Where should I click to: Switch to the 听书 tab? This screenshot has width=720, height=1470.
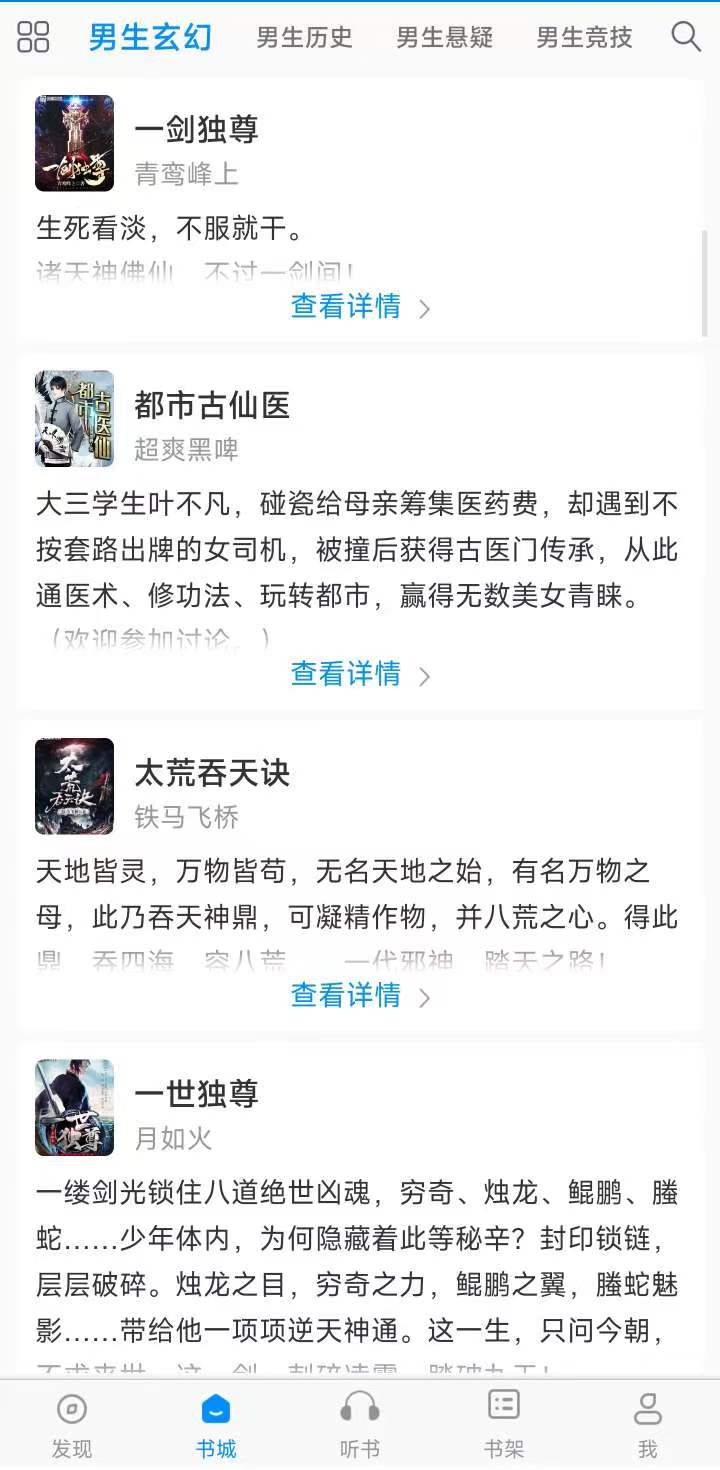tap(360, 1425)
